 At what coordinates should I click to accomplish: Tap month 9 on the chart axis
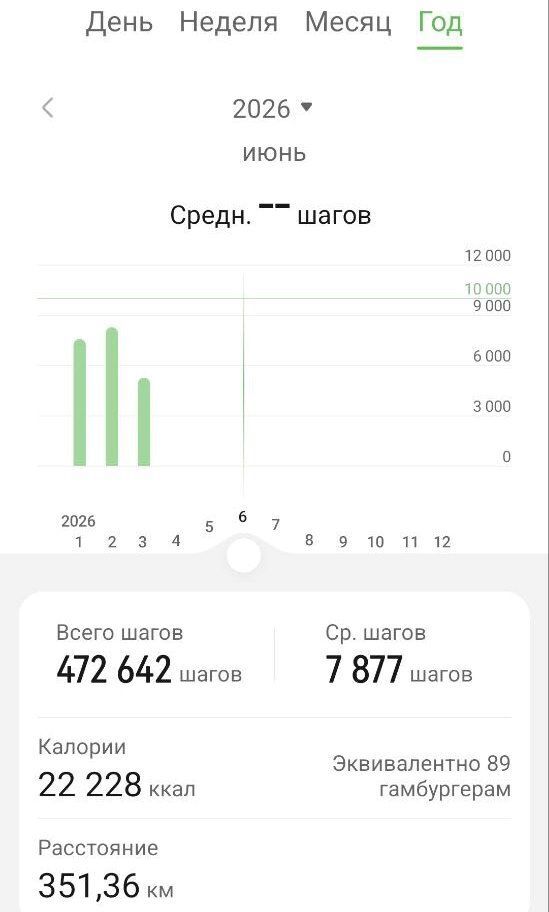click(343, 542)
